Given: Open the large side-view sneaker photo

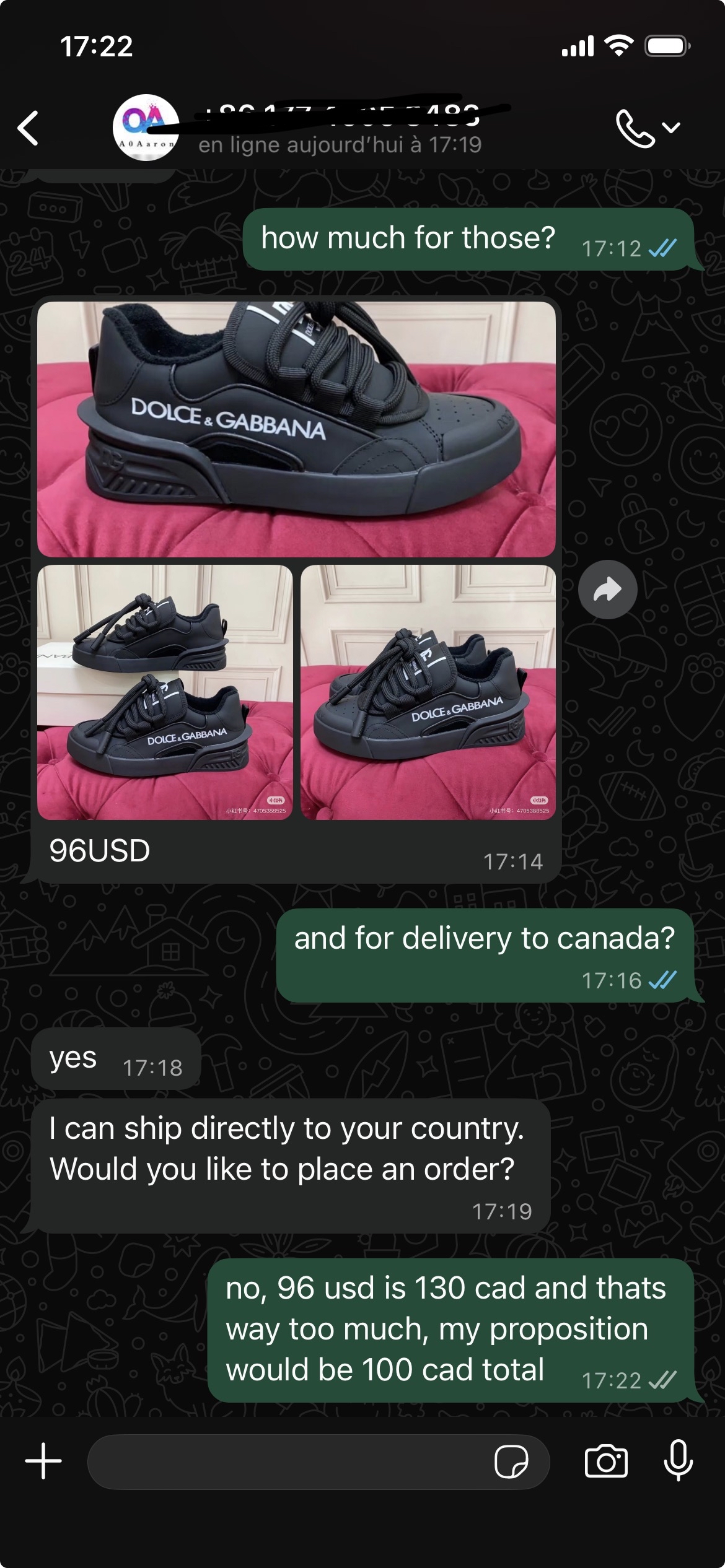Looking at the screenshot, I should point(296,429).
